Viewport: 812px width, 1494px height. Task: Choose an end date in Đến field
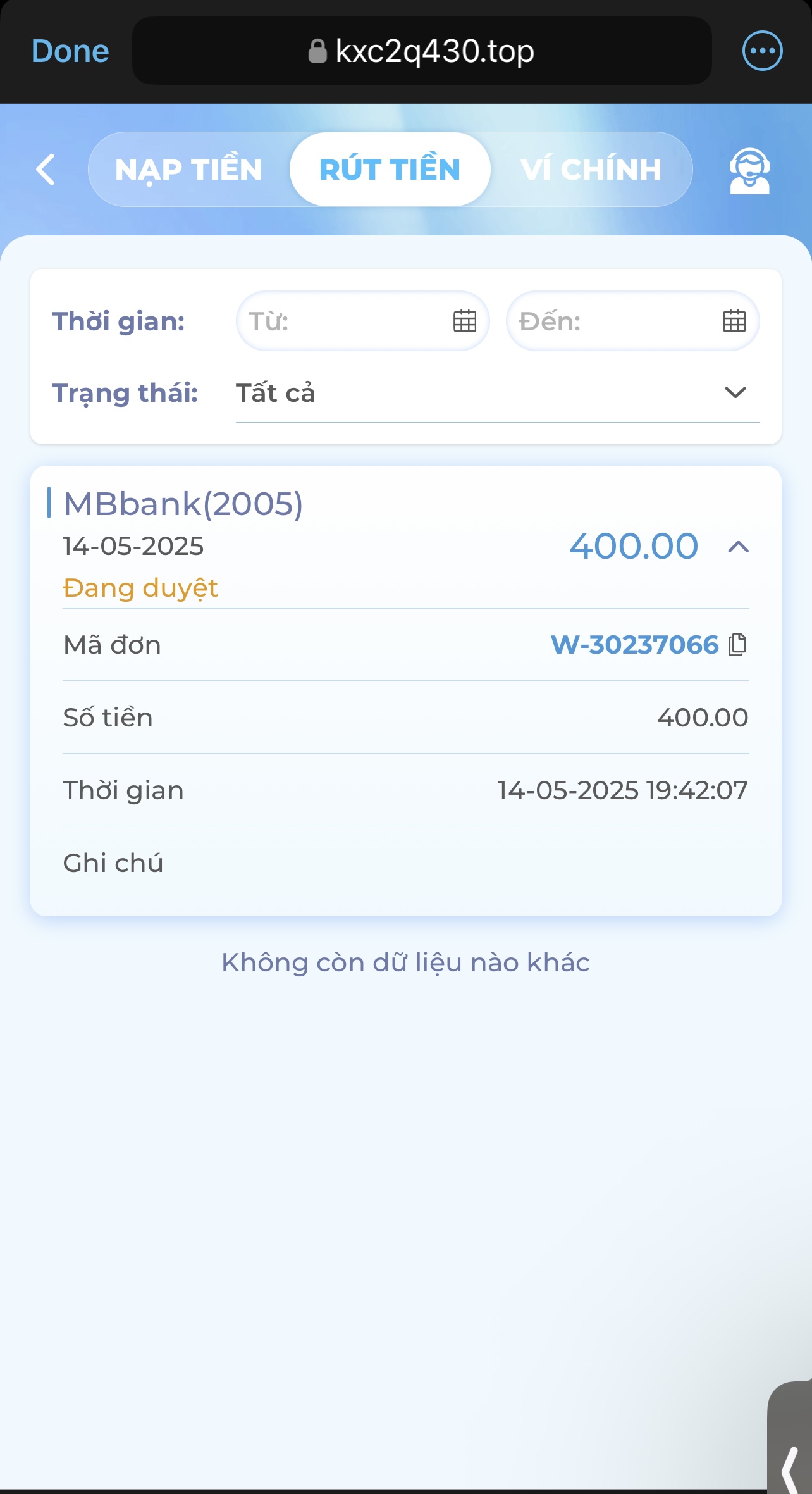632,321
